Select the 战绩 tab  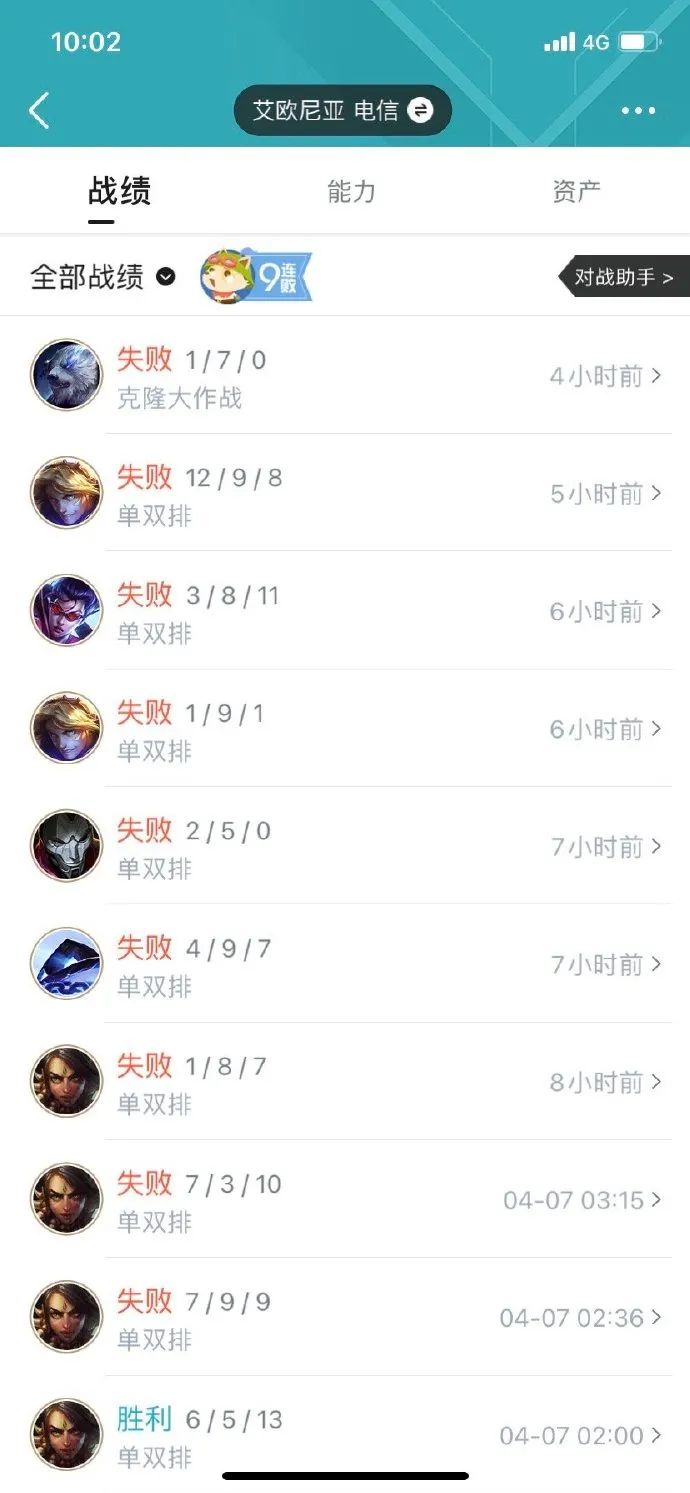coord(119,191)
